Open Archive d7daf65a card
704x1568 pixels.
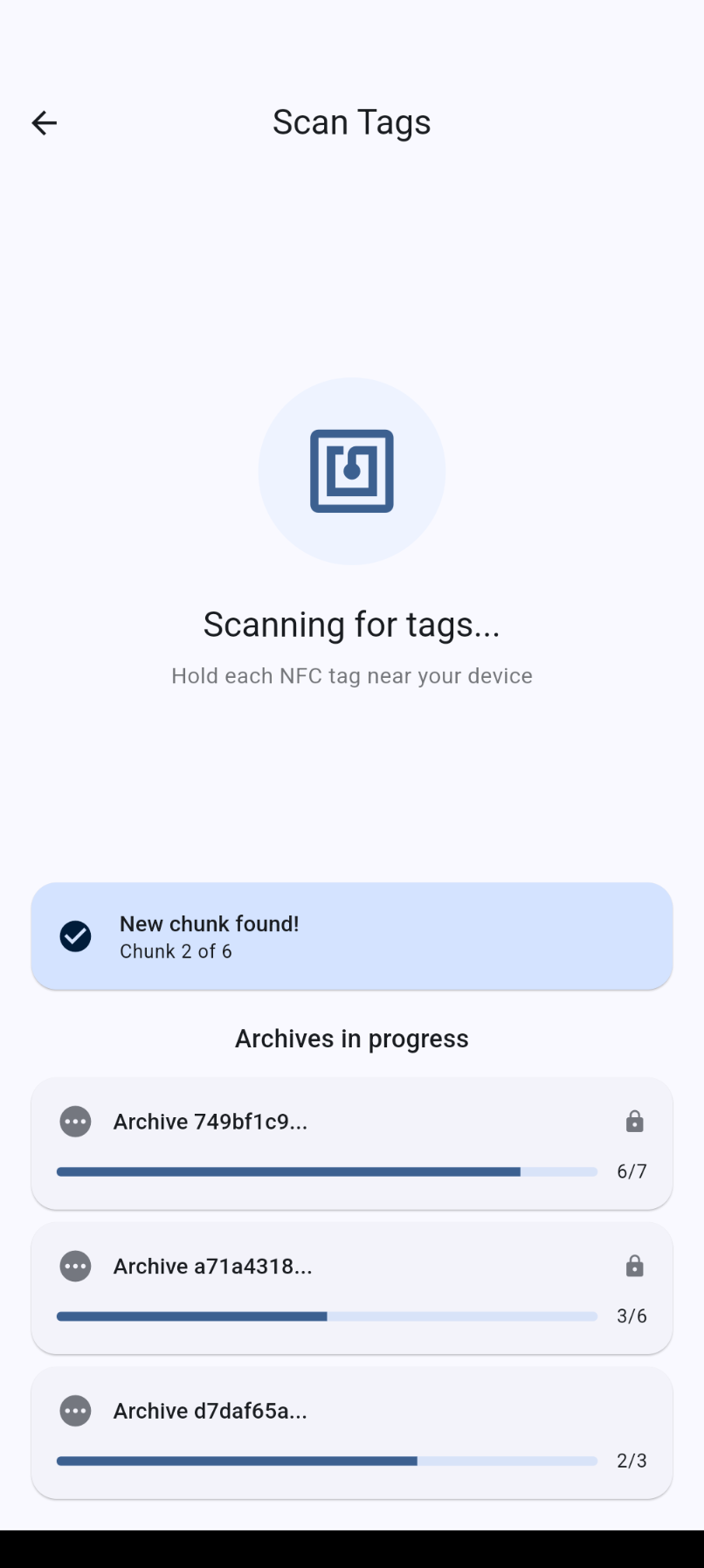pyautogui.click(x=351, y=1433)
